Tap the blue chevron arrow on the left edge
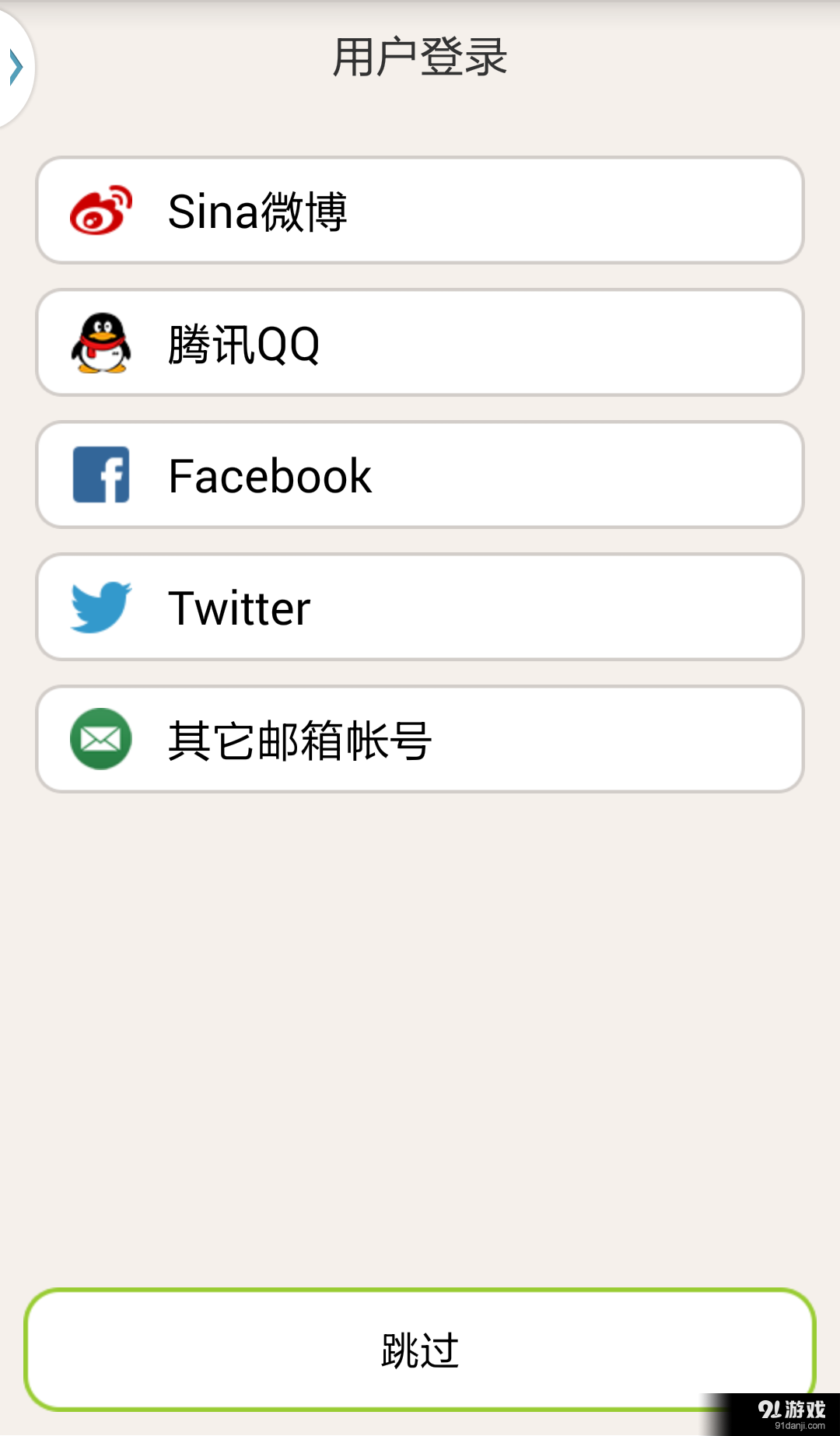This screenshot has height=1436, width=840. (x=16, y=67)
